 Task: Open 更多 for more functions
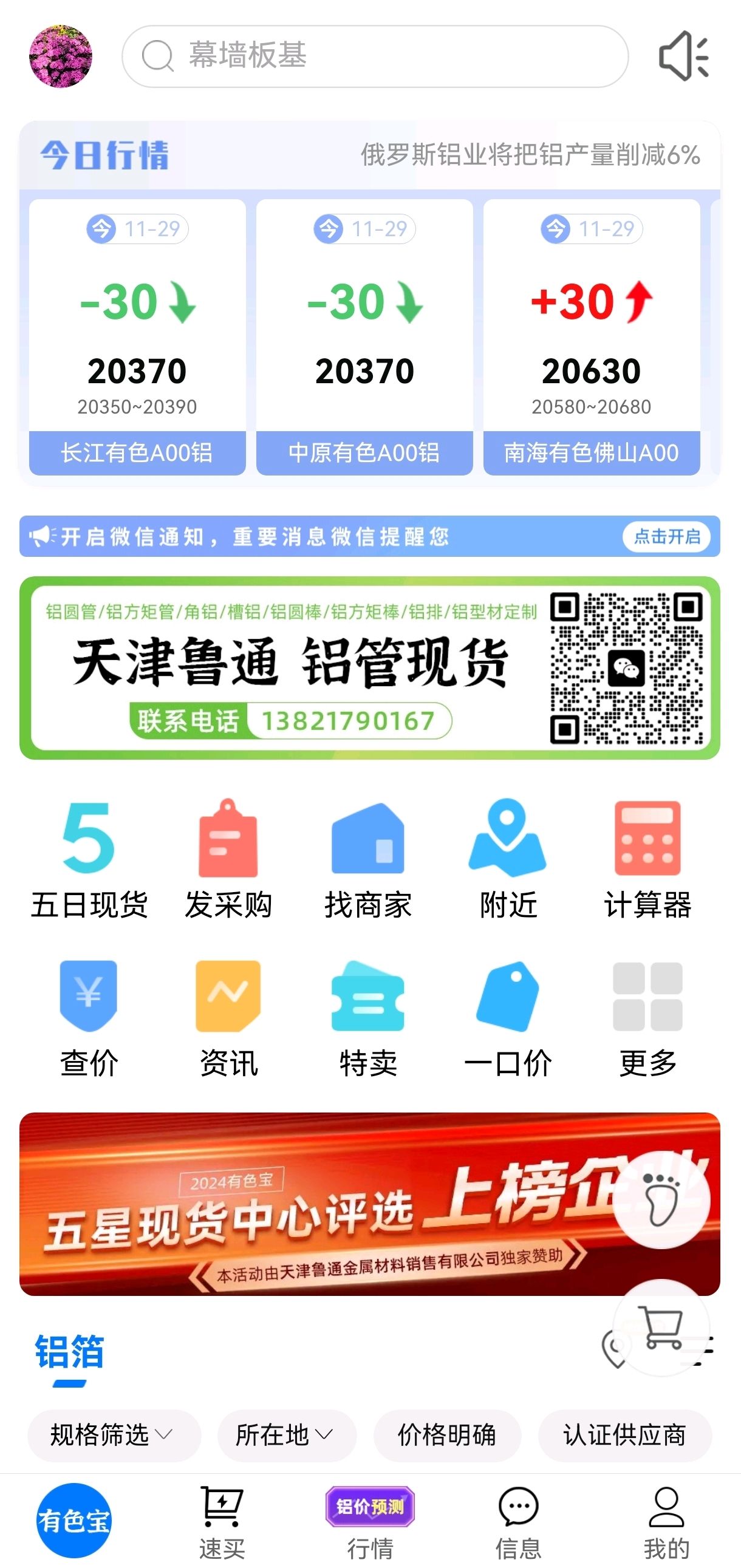coord(647,1018)
